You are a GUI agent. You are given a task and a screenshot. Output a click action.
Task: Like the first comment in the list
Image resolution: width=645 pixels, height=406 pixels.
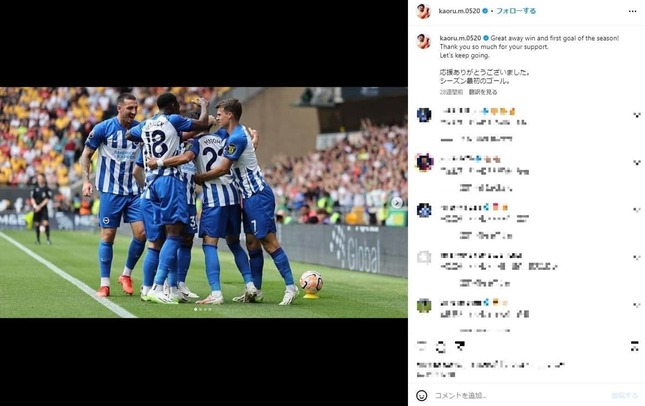[x=636, y=116]
